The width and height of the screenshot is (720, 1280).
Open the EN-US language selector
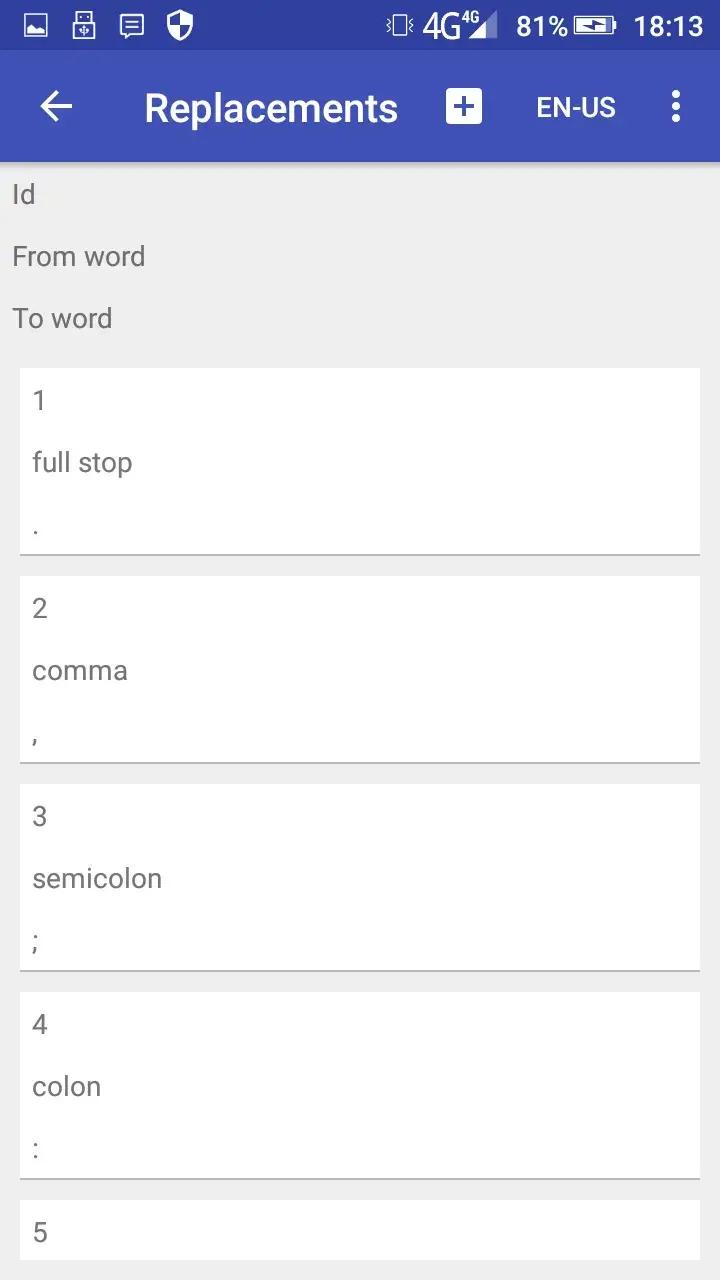click(x=575, y=106)
